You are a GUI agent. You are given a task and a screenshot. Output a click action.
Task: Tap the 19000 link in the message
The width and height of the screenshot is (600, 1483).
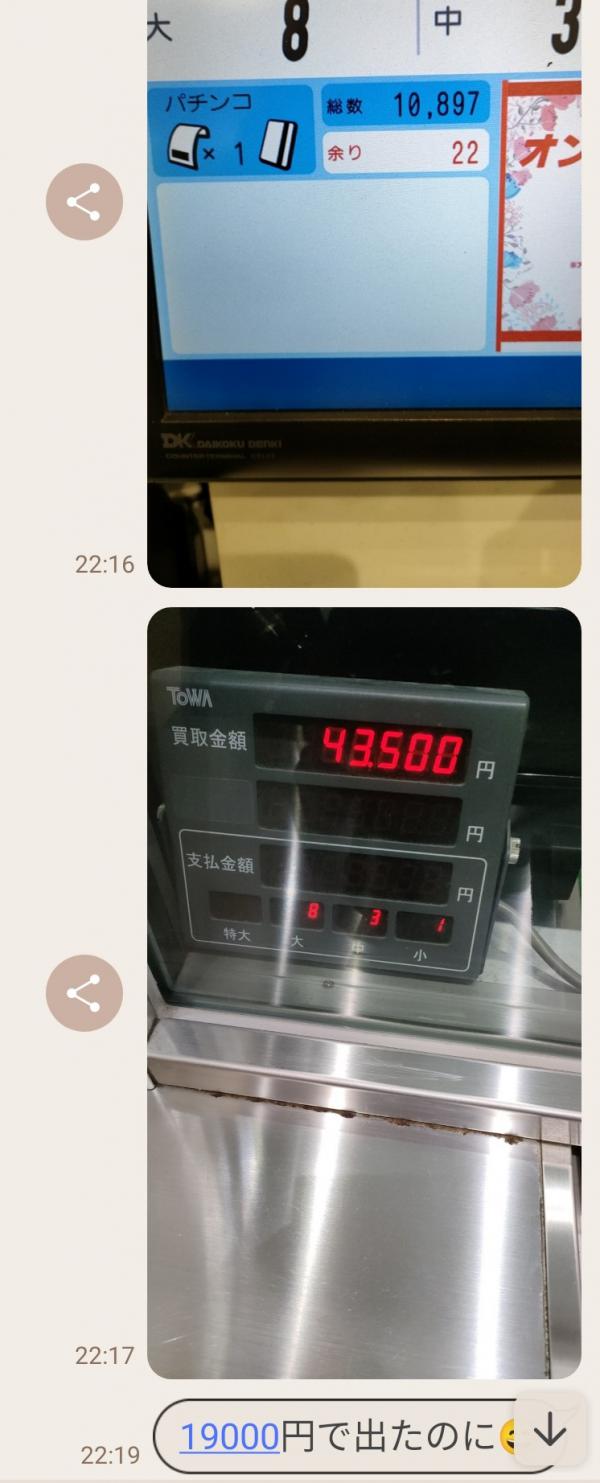229,1437
